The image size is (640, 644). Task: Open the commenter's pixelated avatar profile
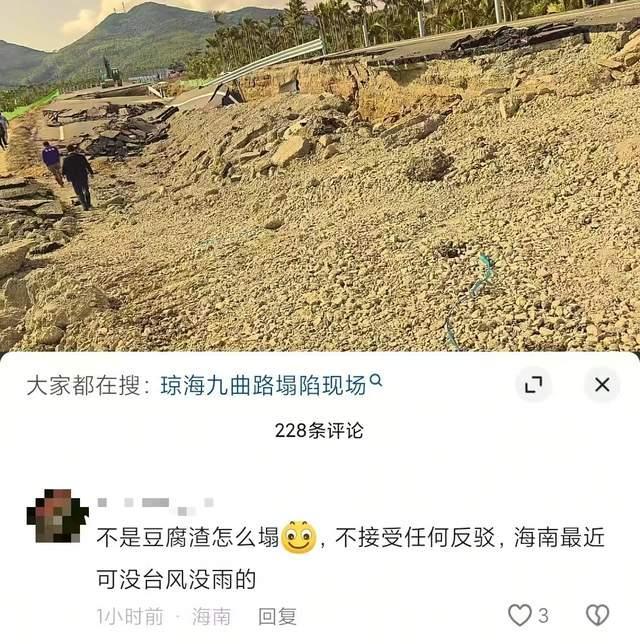tap(58, 516)
